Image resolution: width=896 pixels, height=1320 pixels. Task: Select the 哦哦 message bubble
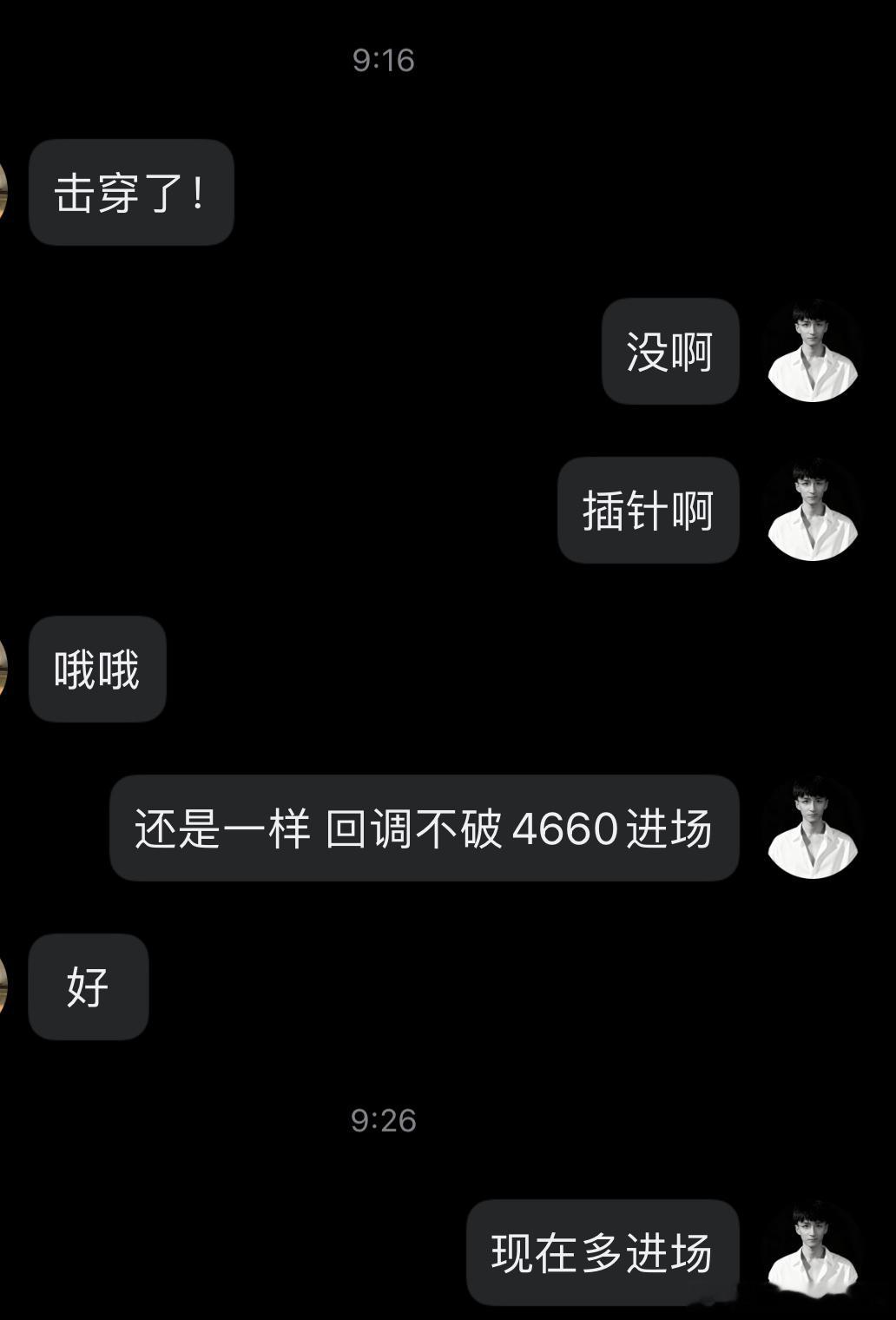(x=96, y=667)
